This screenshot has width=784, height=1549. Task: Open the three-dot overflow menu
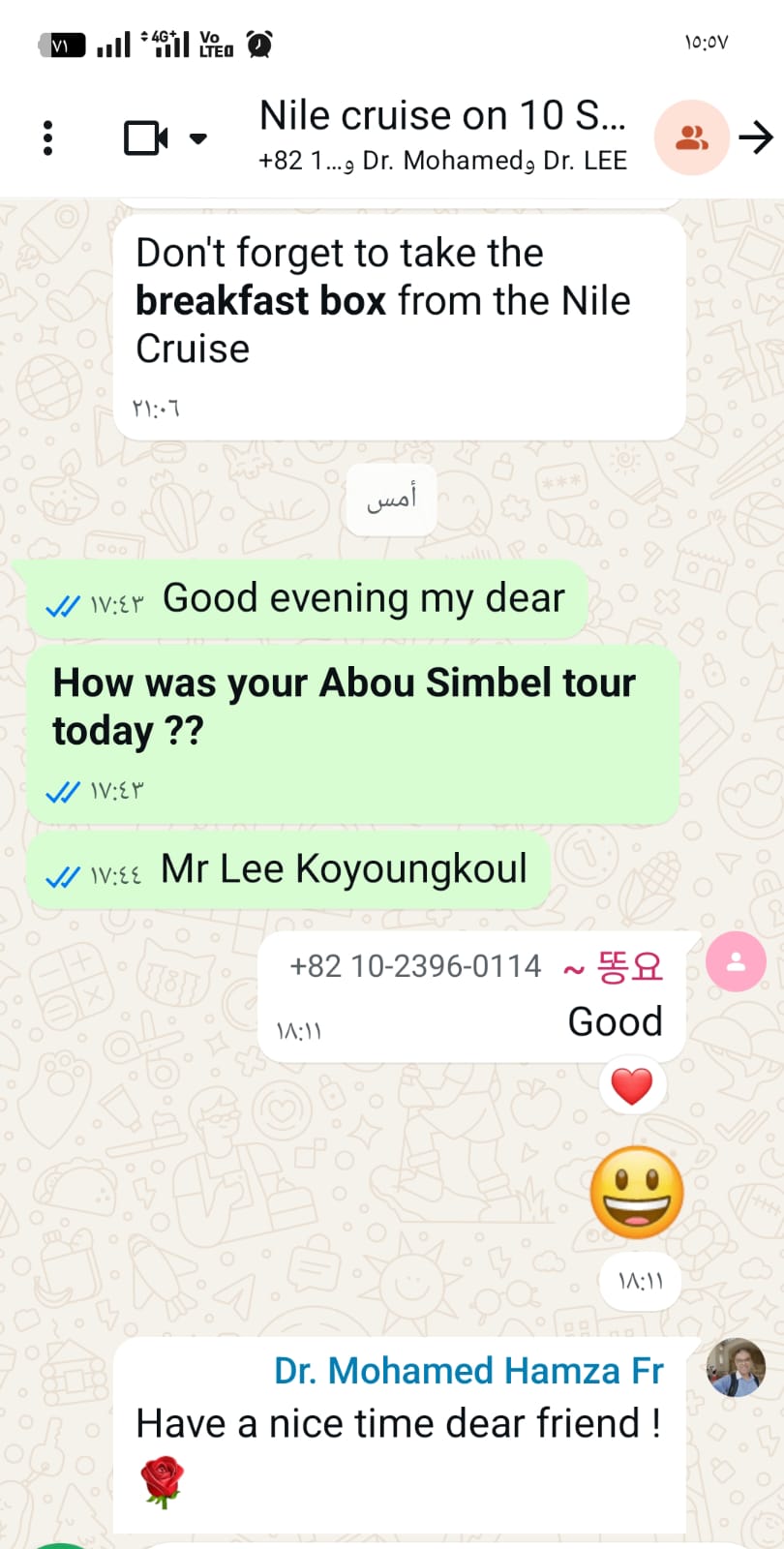pyautogui.click(x=47, y=138)
